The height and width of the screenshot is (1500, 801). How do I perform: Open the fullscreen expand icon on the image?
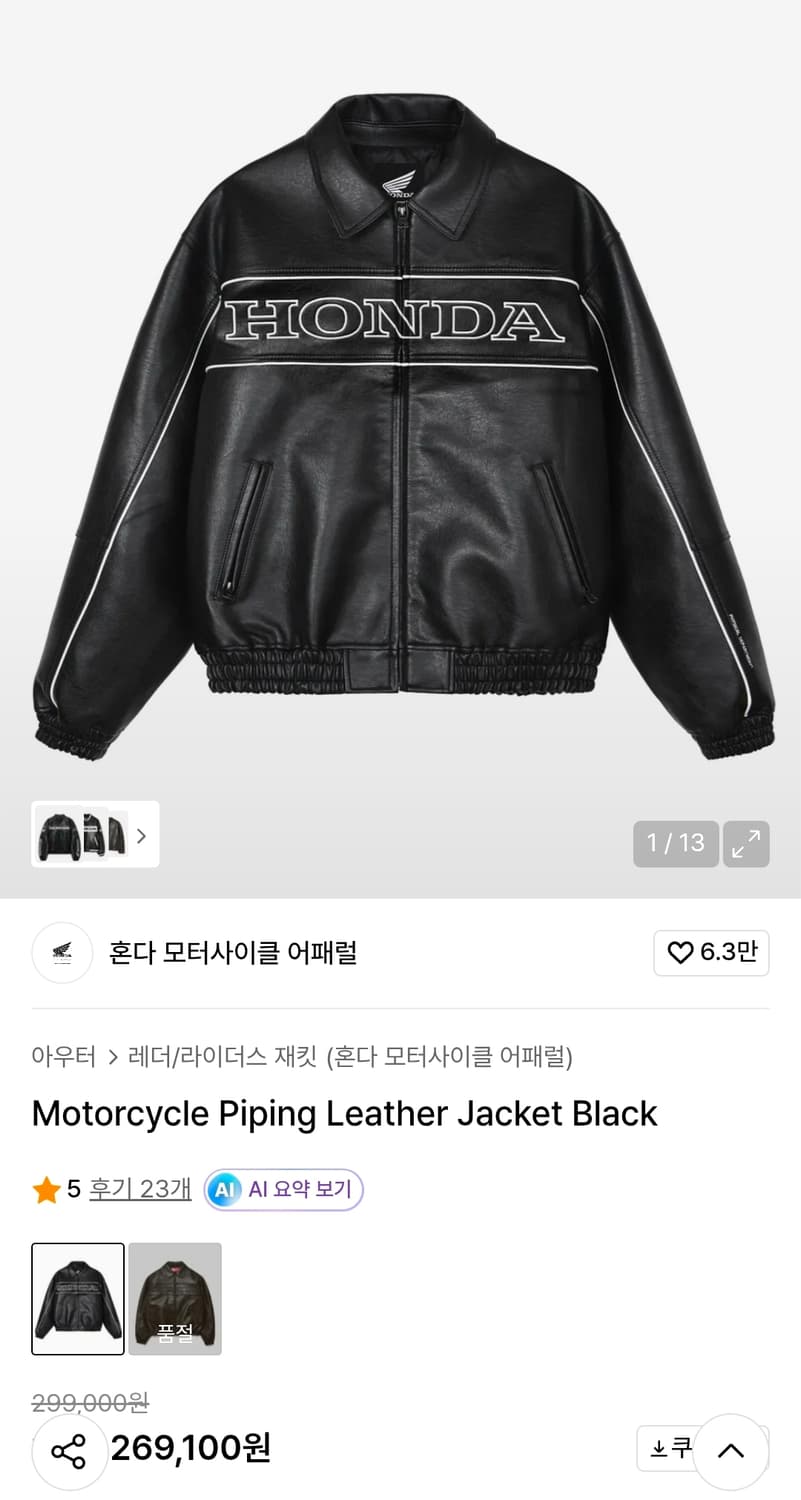[x=745, y=843]
